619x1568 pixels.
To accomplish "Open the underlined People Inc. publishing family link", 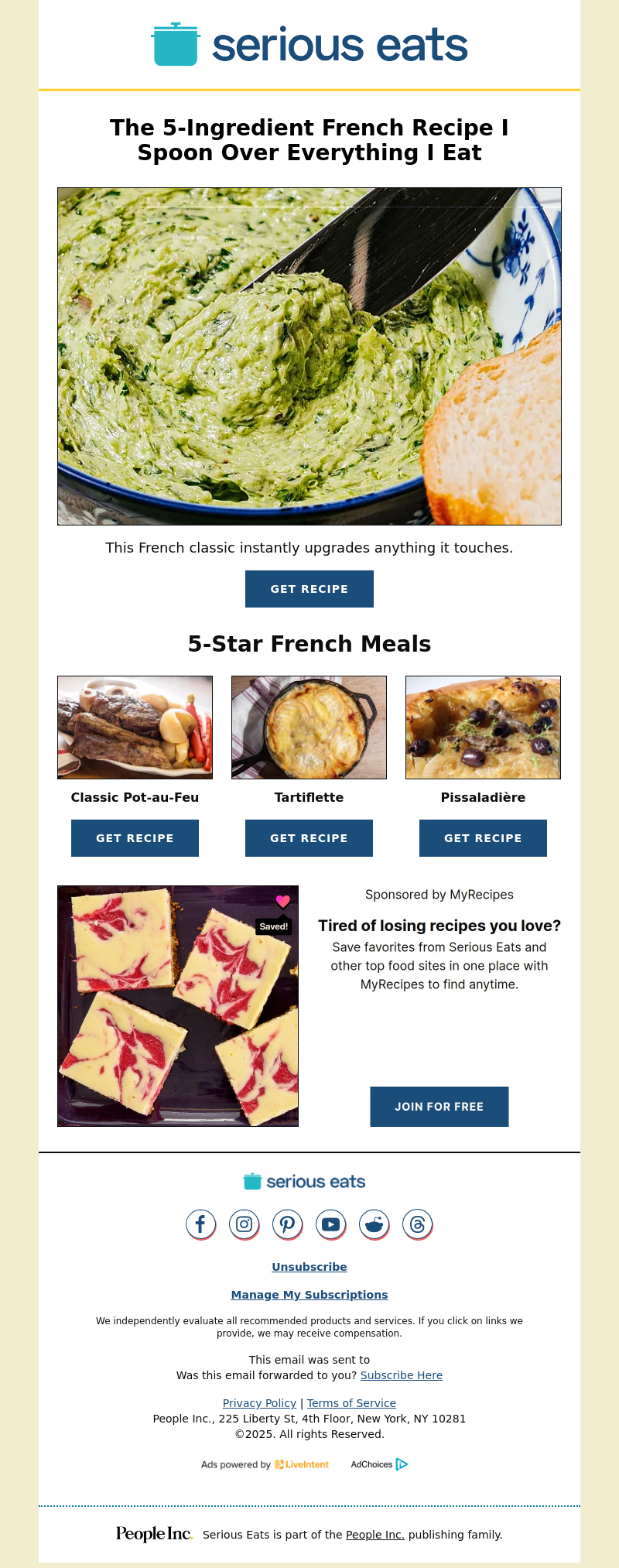I will (375, 1535).
